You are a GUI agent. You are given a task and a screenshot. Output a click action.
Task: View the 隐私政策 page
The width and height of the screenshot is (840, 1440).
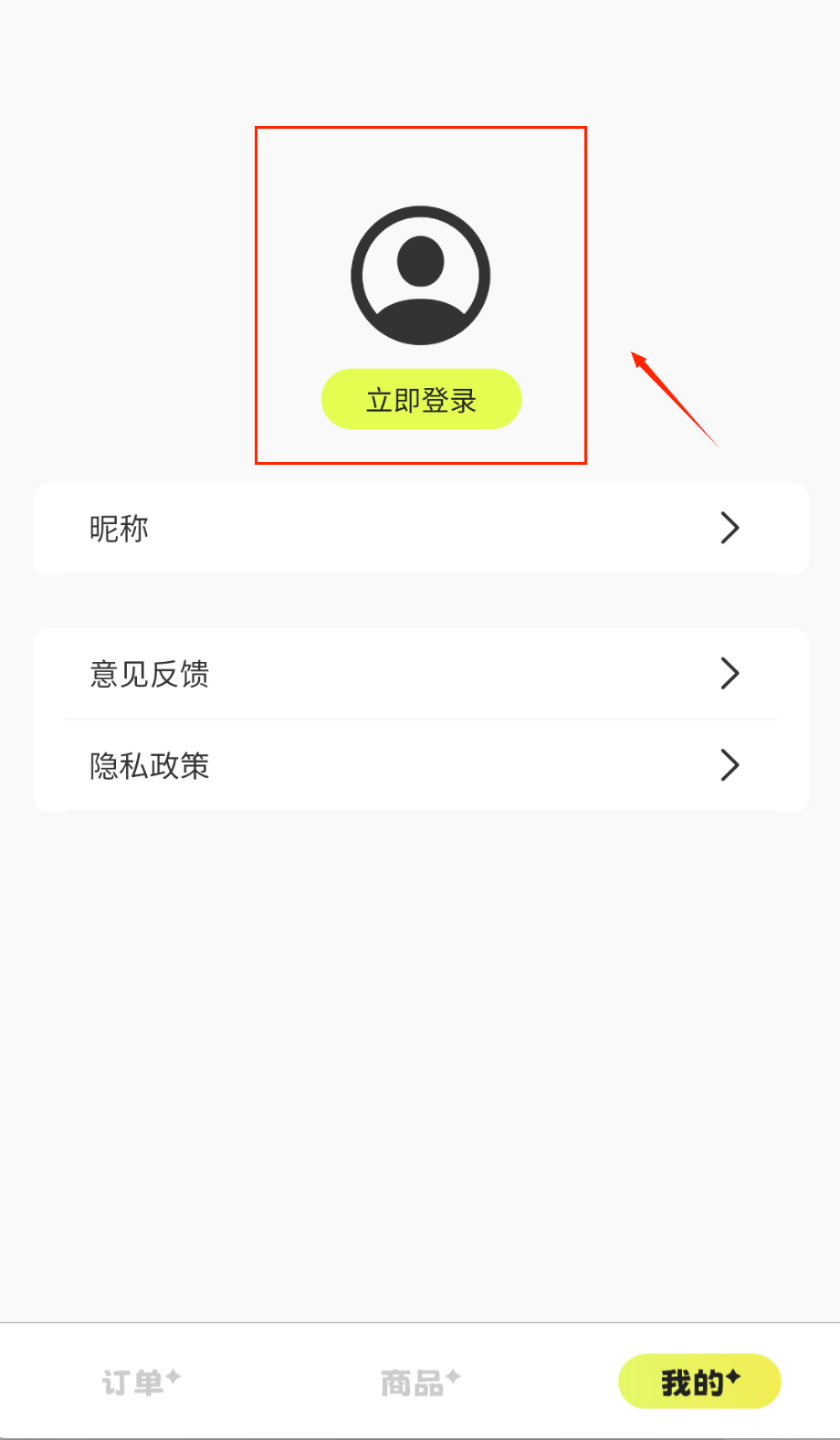pos(421,765)
